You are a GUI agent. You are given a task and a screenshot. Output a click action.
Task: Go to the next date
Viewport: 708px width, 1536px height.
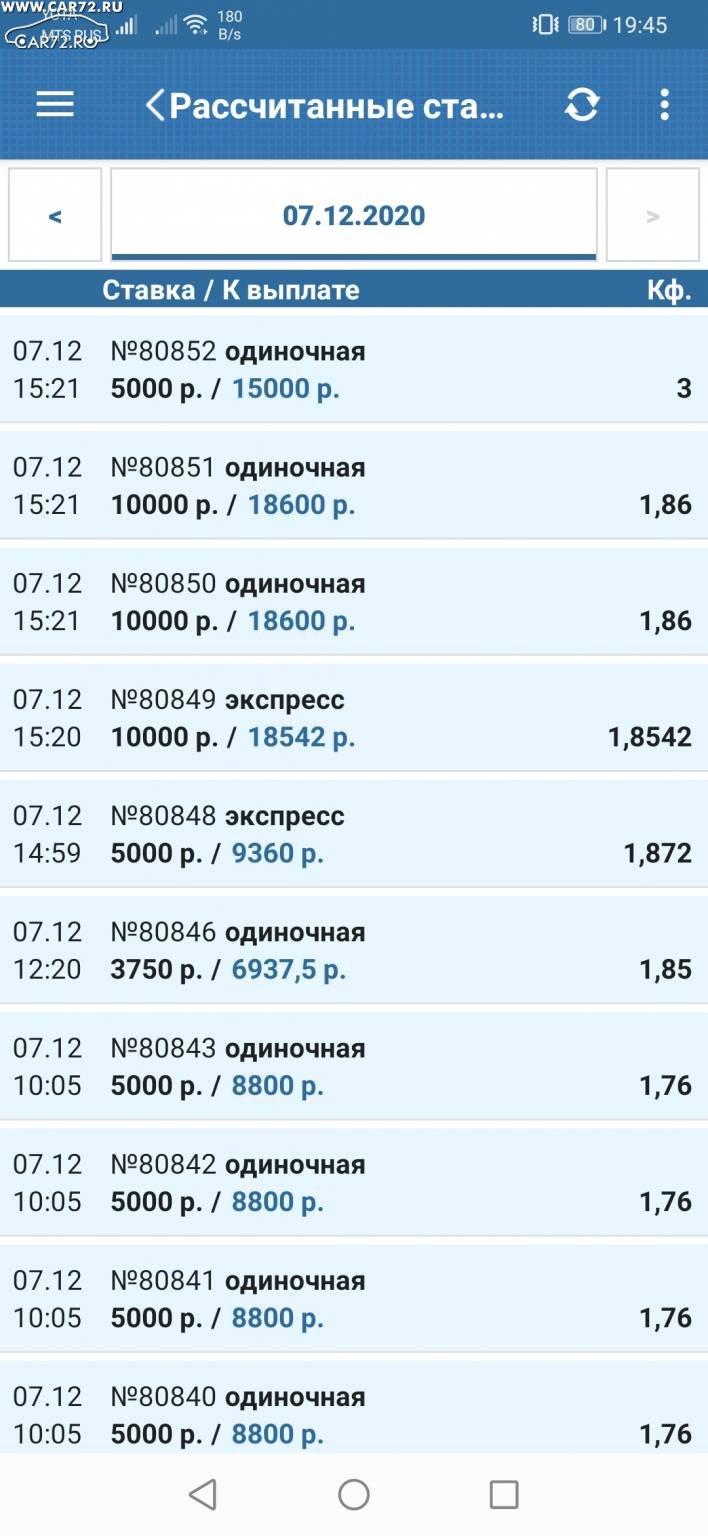pos(653,215)
